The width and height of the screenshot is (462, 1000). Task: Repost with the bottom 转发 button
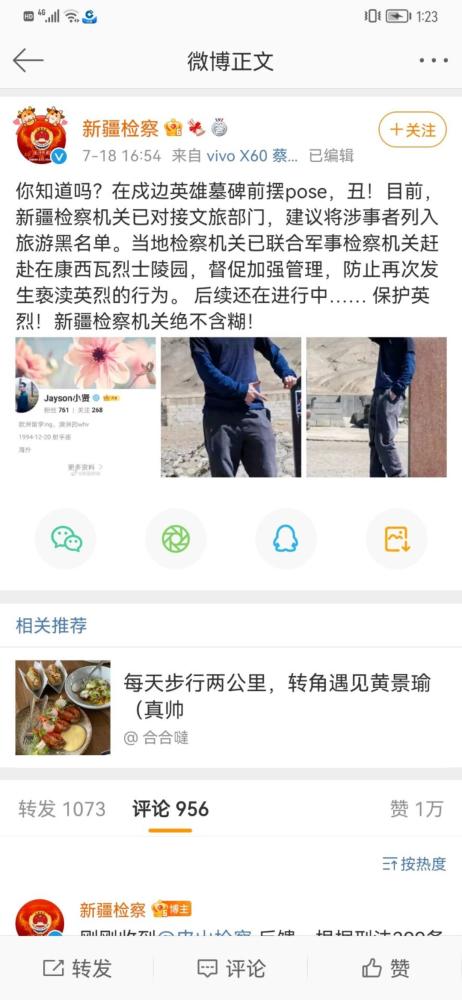tap(77, 968)
